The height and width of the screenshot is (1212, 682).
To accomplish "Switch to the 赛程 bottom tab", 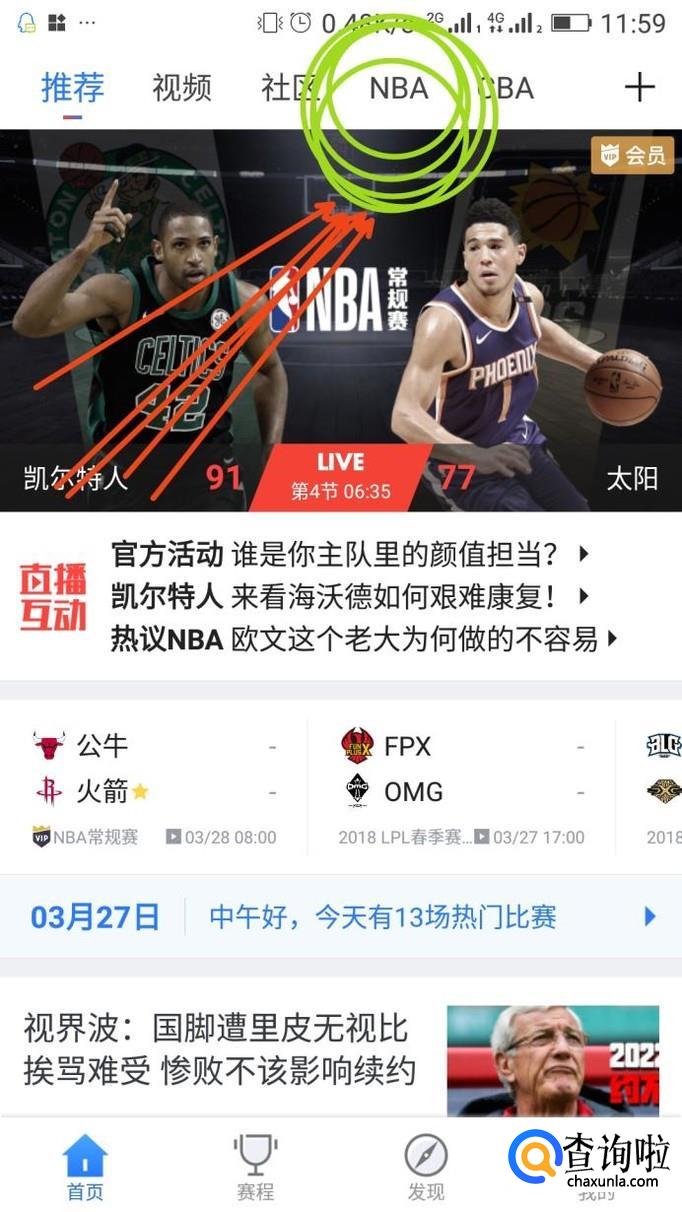I will 255,1168.
